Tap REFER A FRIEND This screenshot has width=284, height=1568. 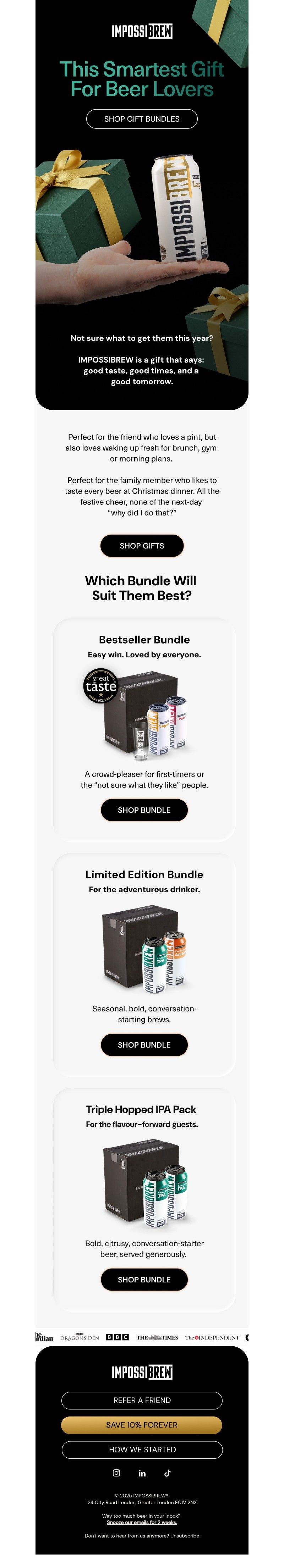[141, 1400]
